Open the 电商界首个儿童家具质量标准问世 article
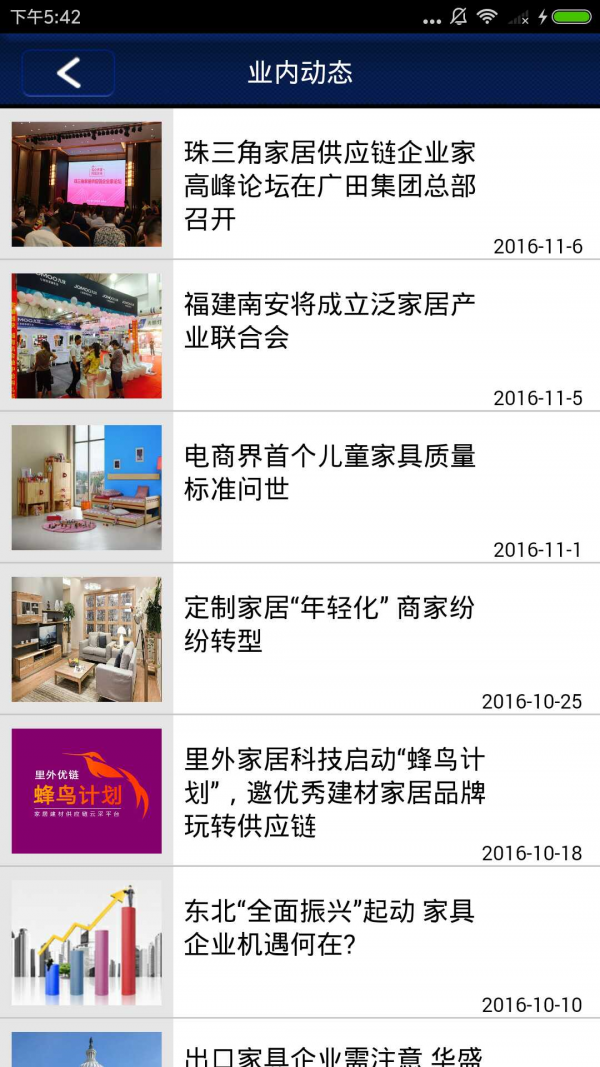The image size is (600, 1067). [330, 472]
